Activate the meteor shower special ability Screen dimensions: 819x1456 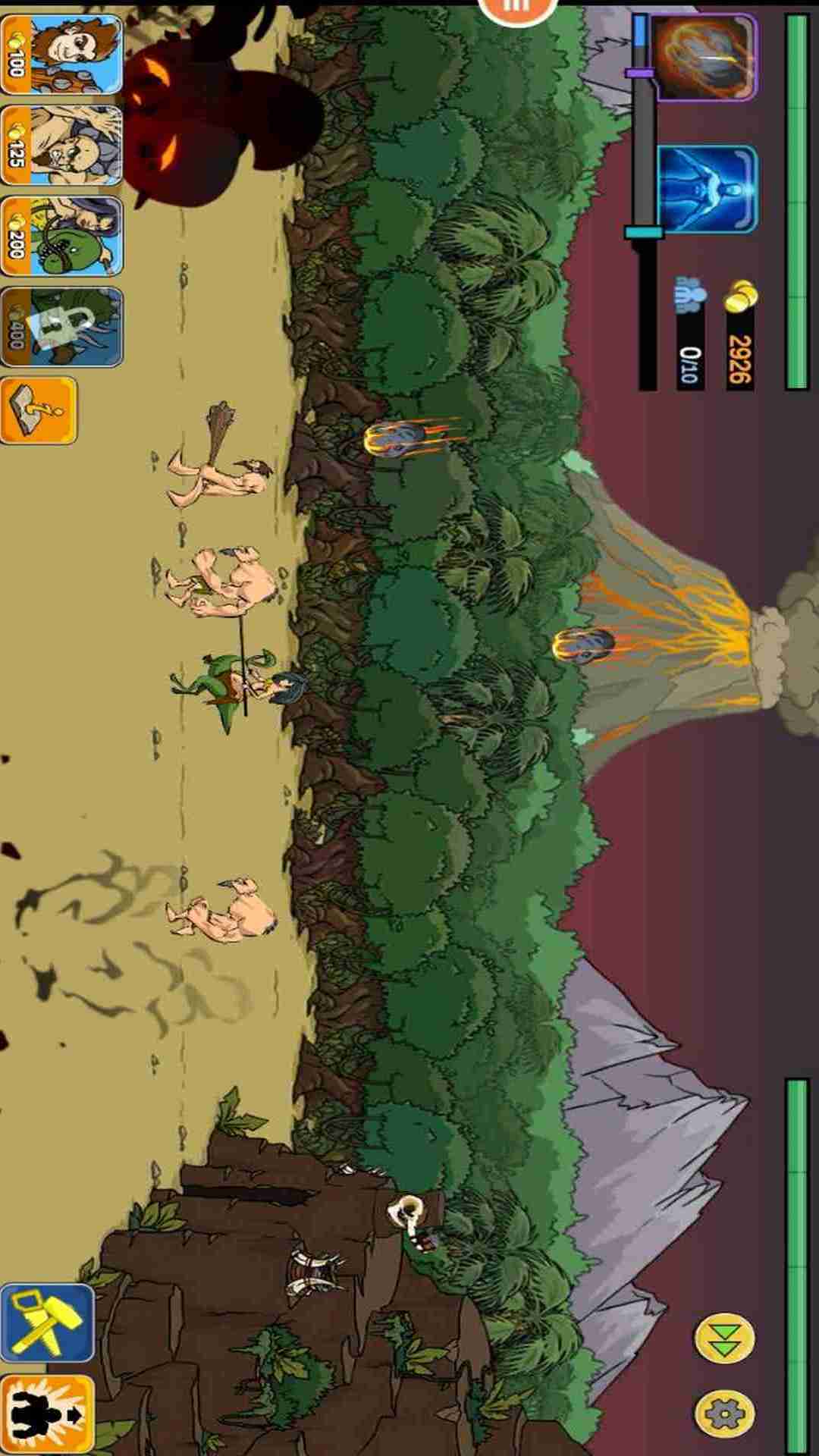click(x=704, y=58)
